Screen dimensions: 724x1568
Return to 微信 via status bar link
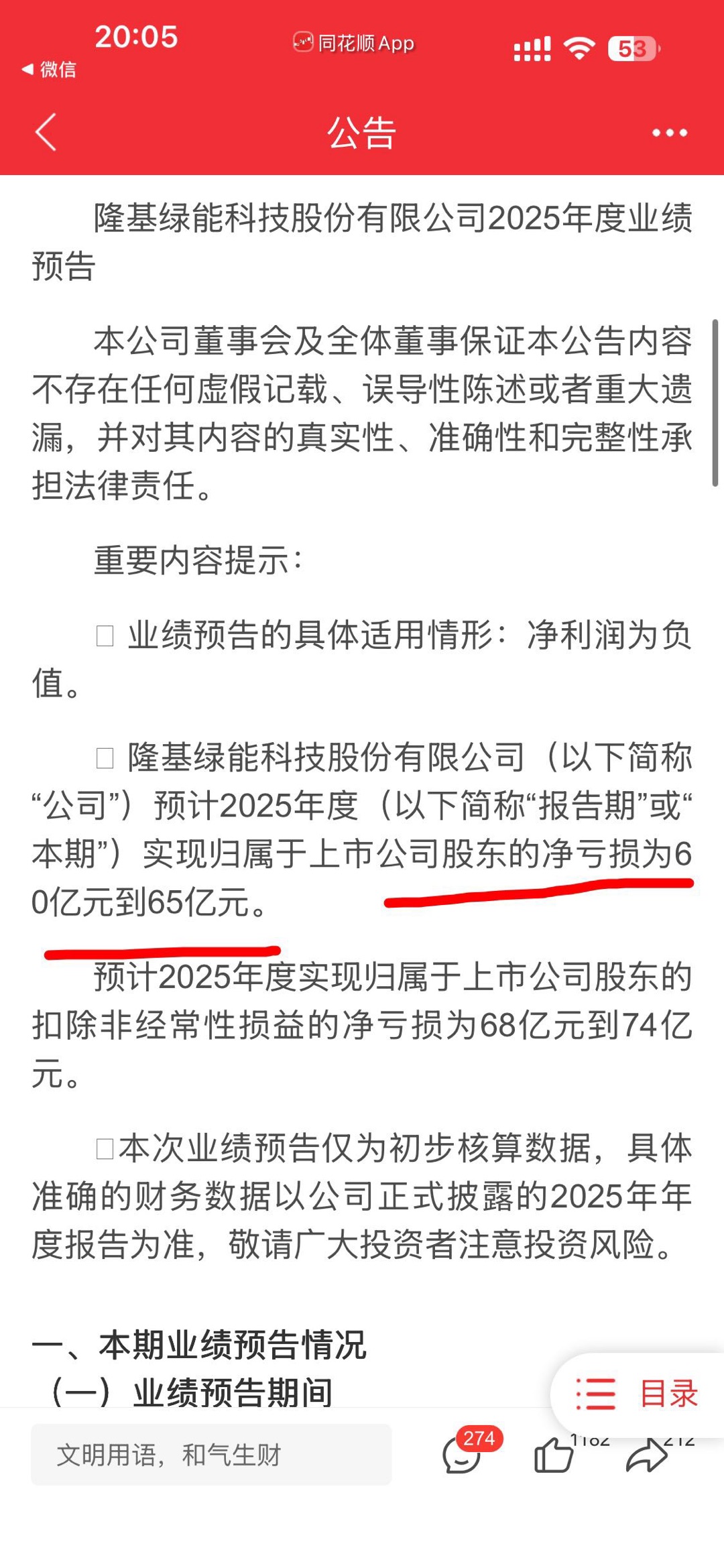[x=50, y=69]
